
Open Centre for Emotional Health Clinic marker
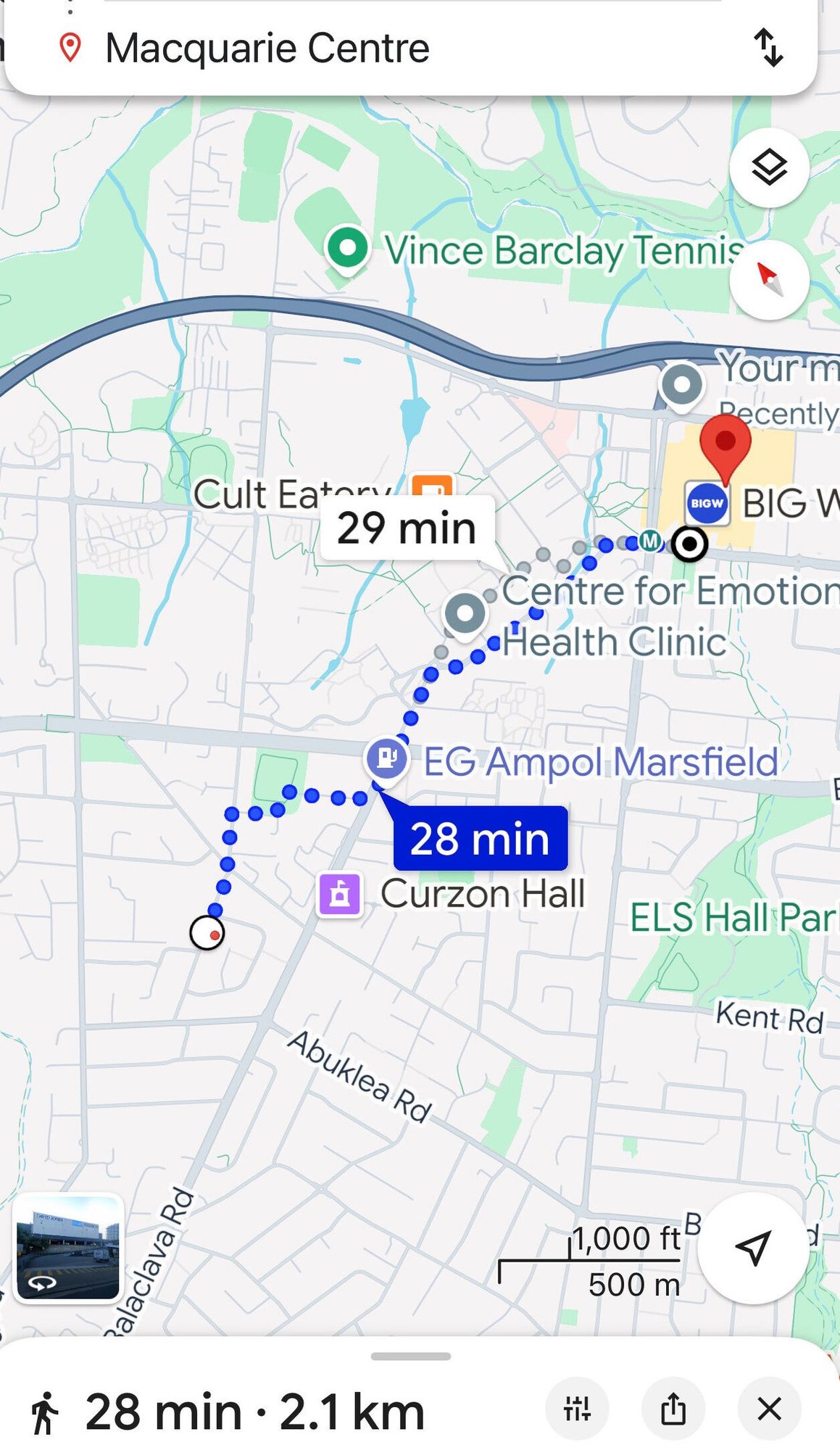coord(465,614)
